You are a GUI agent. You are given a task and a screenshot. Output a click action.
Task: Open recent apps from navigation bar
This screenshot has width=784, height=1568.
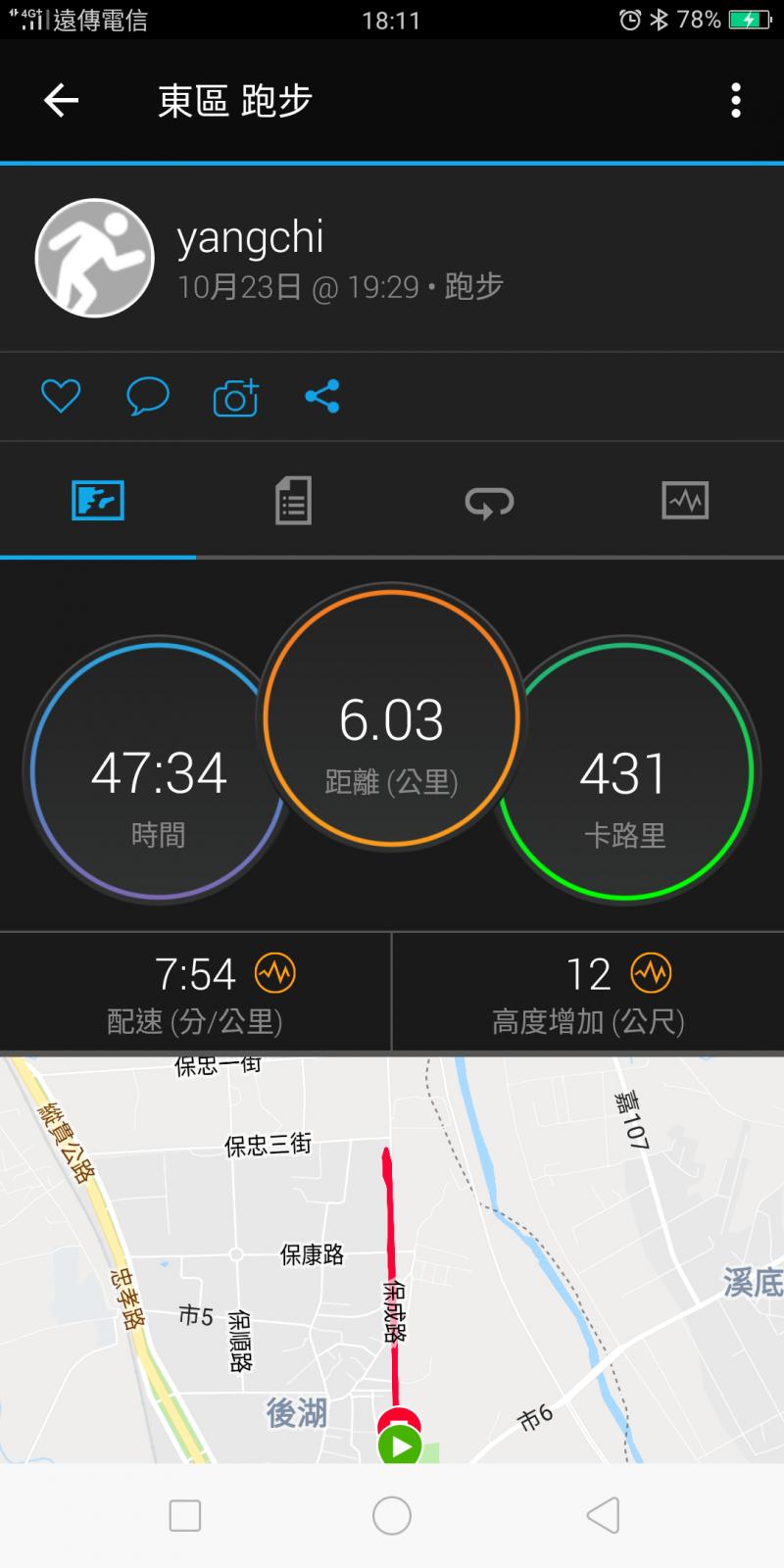pyautogui.click(x=185, y=1515)
